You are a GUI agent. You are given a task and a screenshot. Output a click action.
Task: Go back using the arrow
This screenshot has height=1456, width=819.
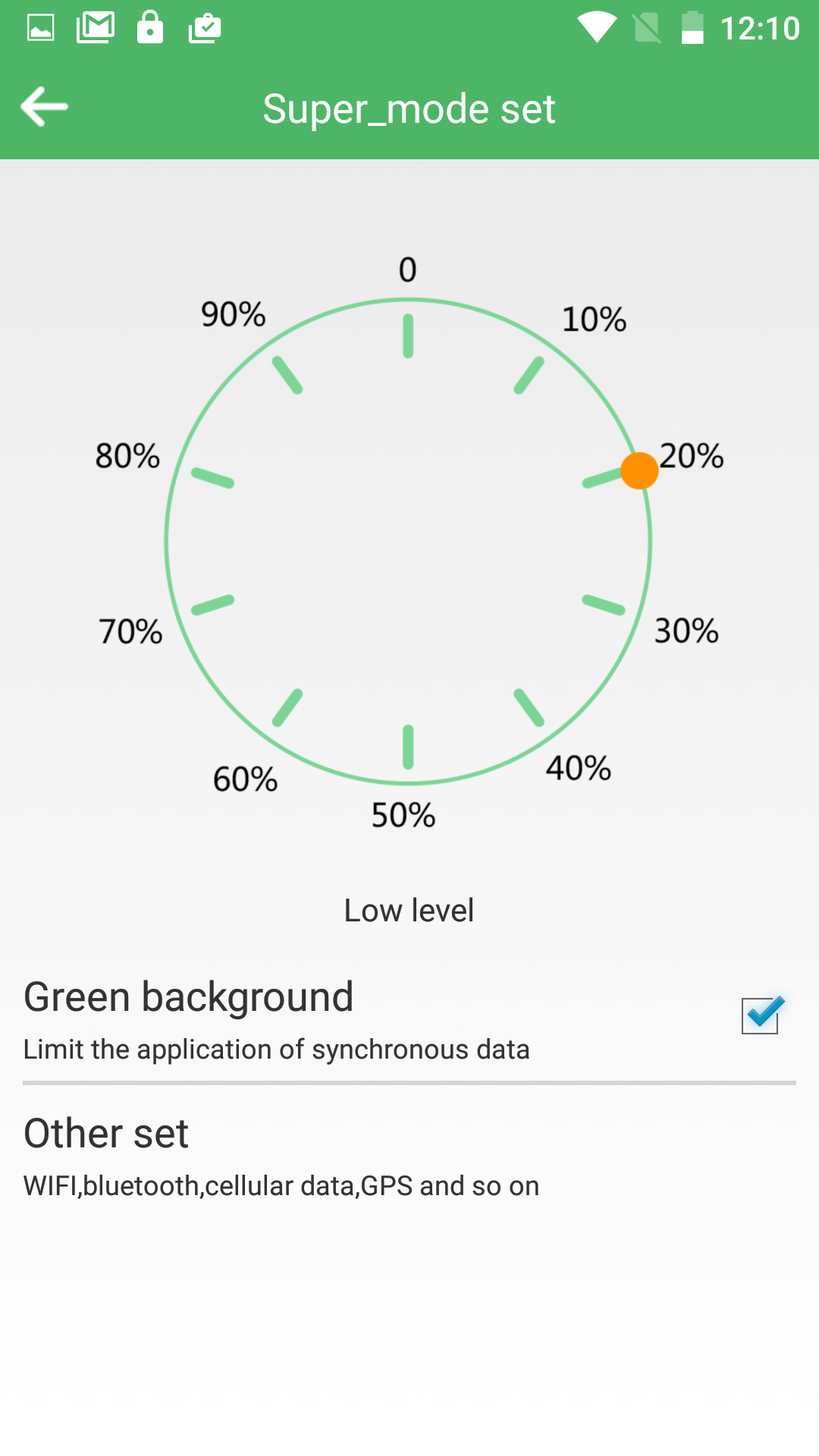tap(45, 106)
